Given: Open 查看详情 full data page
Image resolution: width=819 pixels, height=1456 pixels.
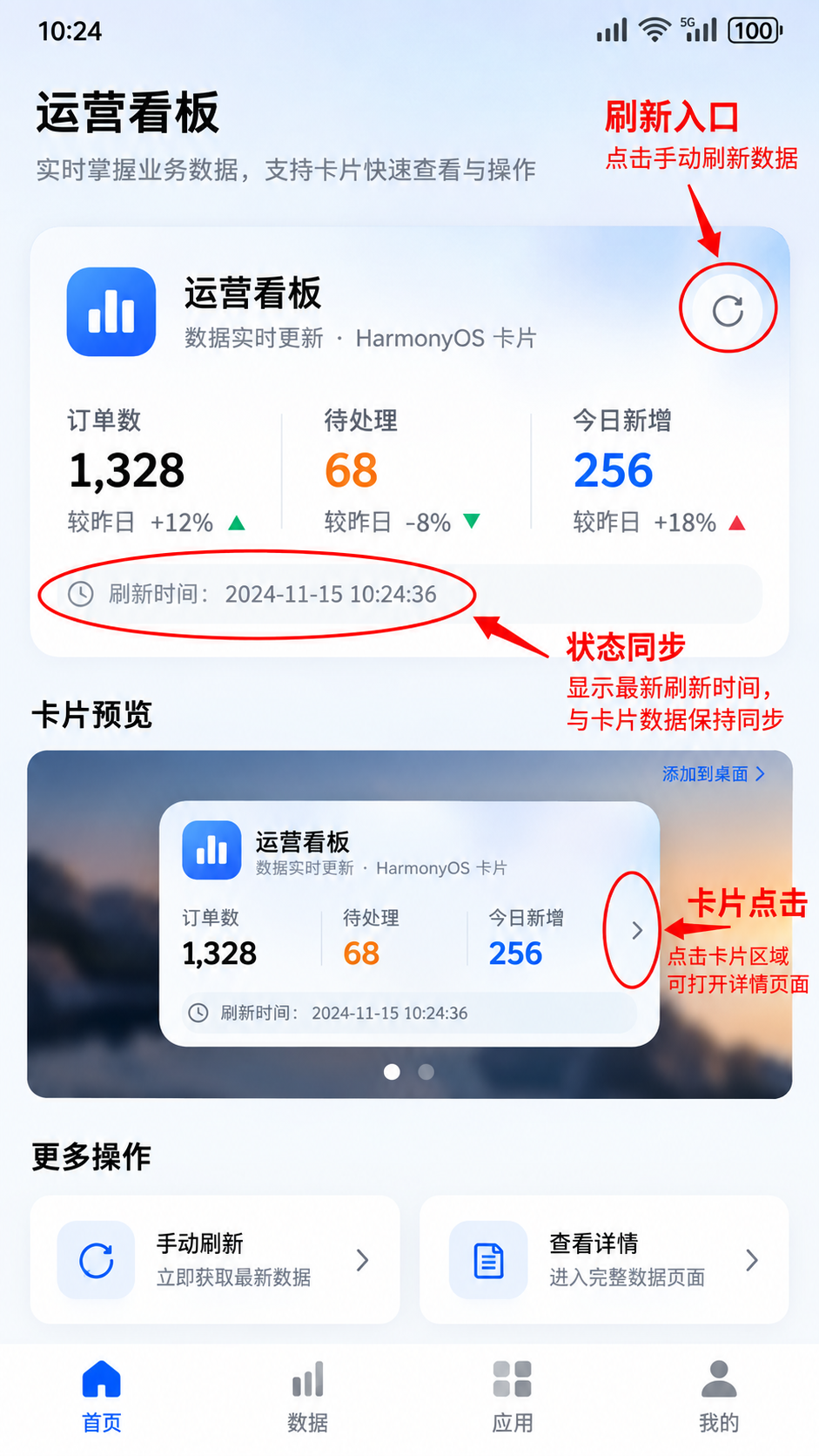Looking at the screenshot, I should pos(604,1259).
